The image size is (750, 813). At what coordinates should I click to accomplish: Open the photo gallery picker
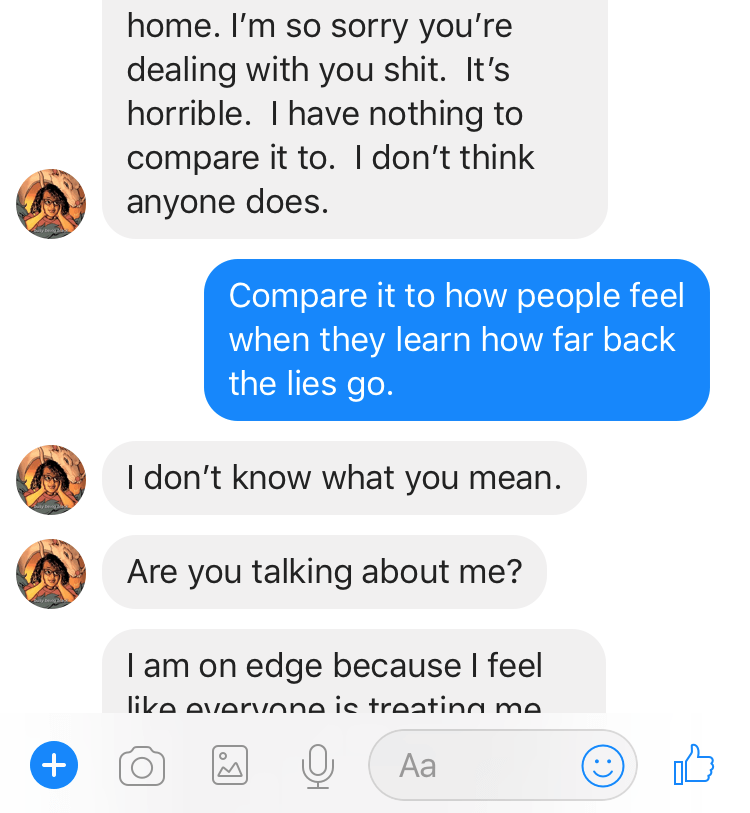coord(230,766)
